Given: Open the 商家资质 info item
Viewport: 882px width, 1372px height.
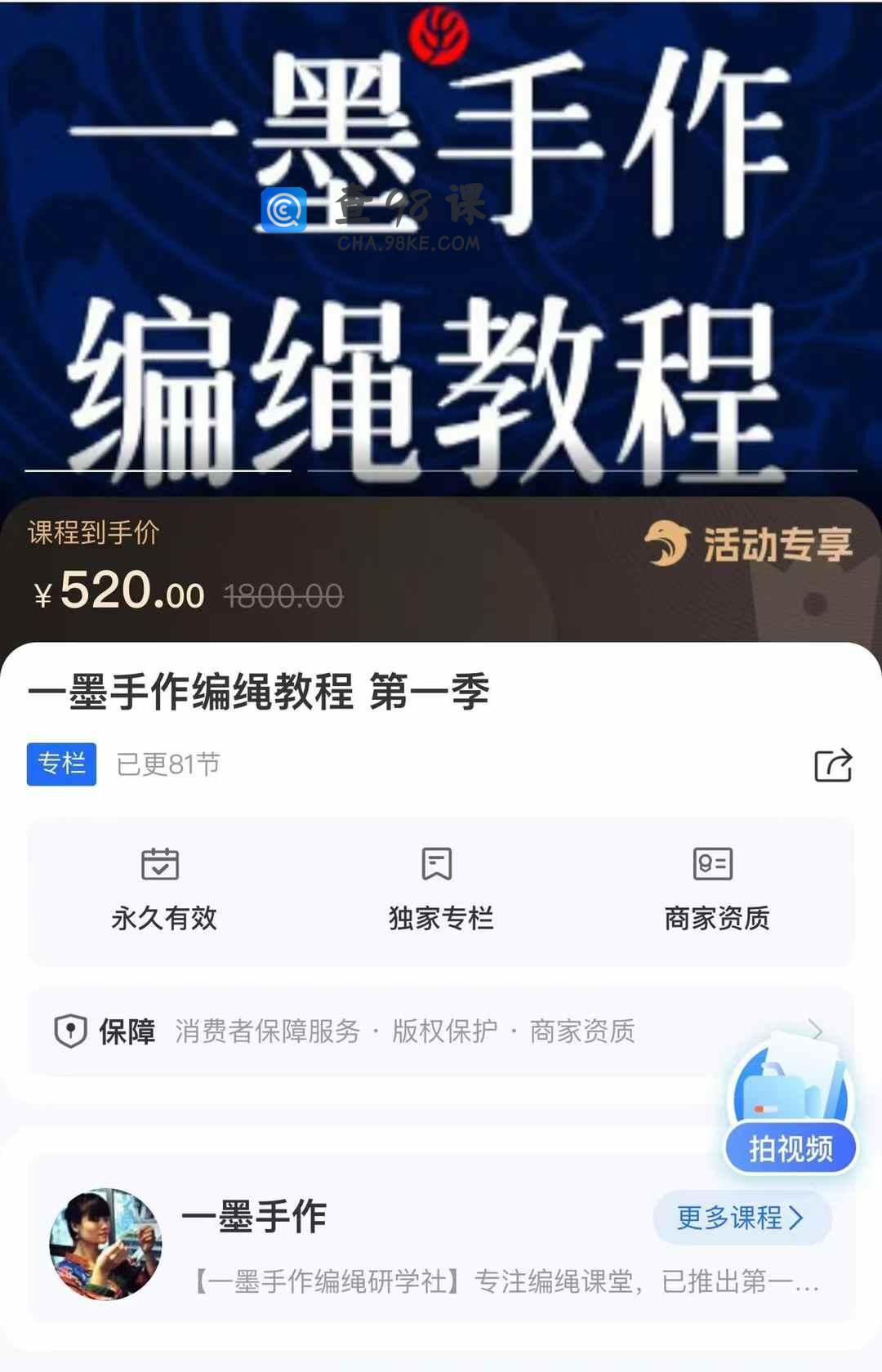Looking at the screenshot, I should (716, 890).
